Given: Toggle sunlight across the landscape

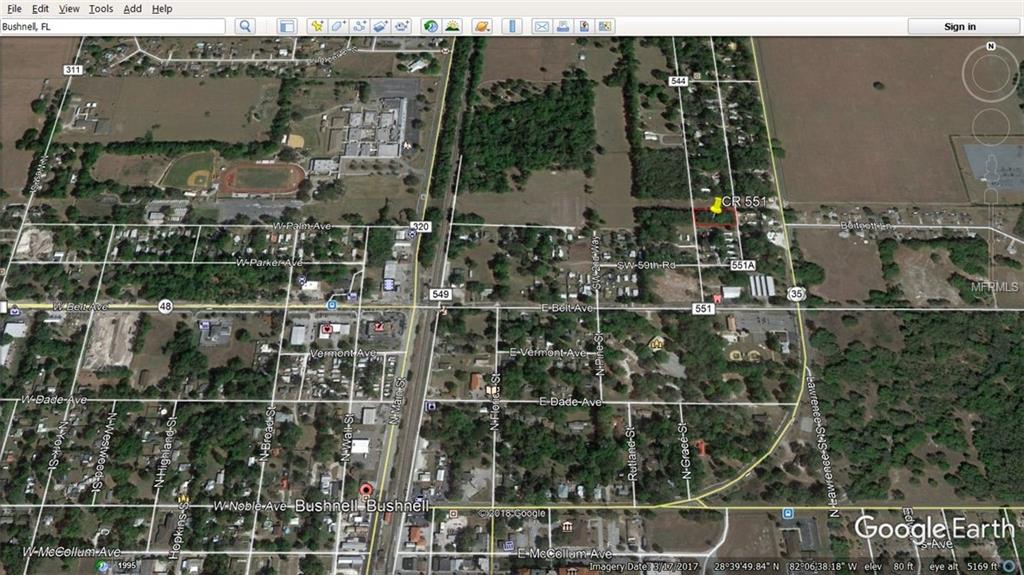Looking at the screenshot, I should 452,26.
